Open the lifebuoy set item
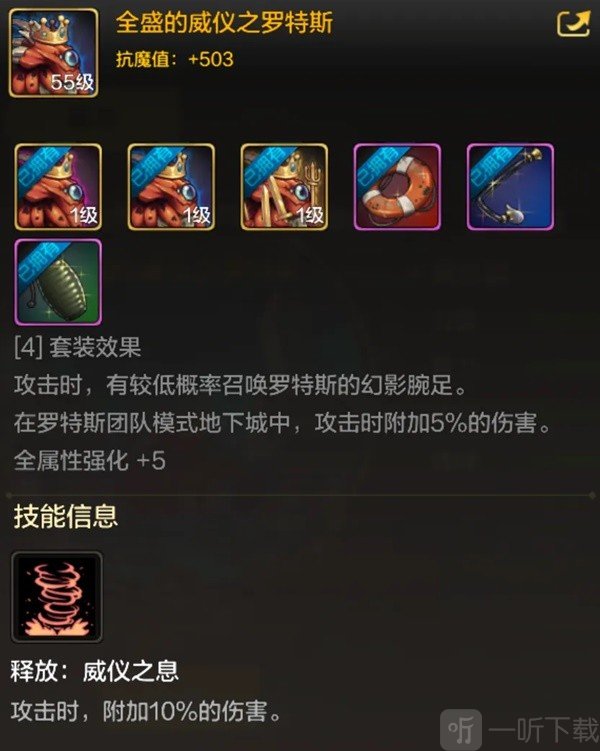 click(x=398, y=188)
